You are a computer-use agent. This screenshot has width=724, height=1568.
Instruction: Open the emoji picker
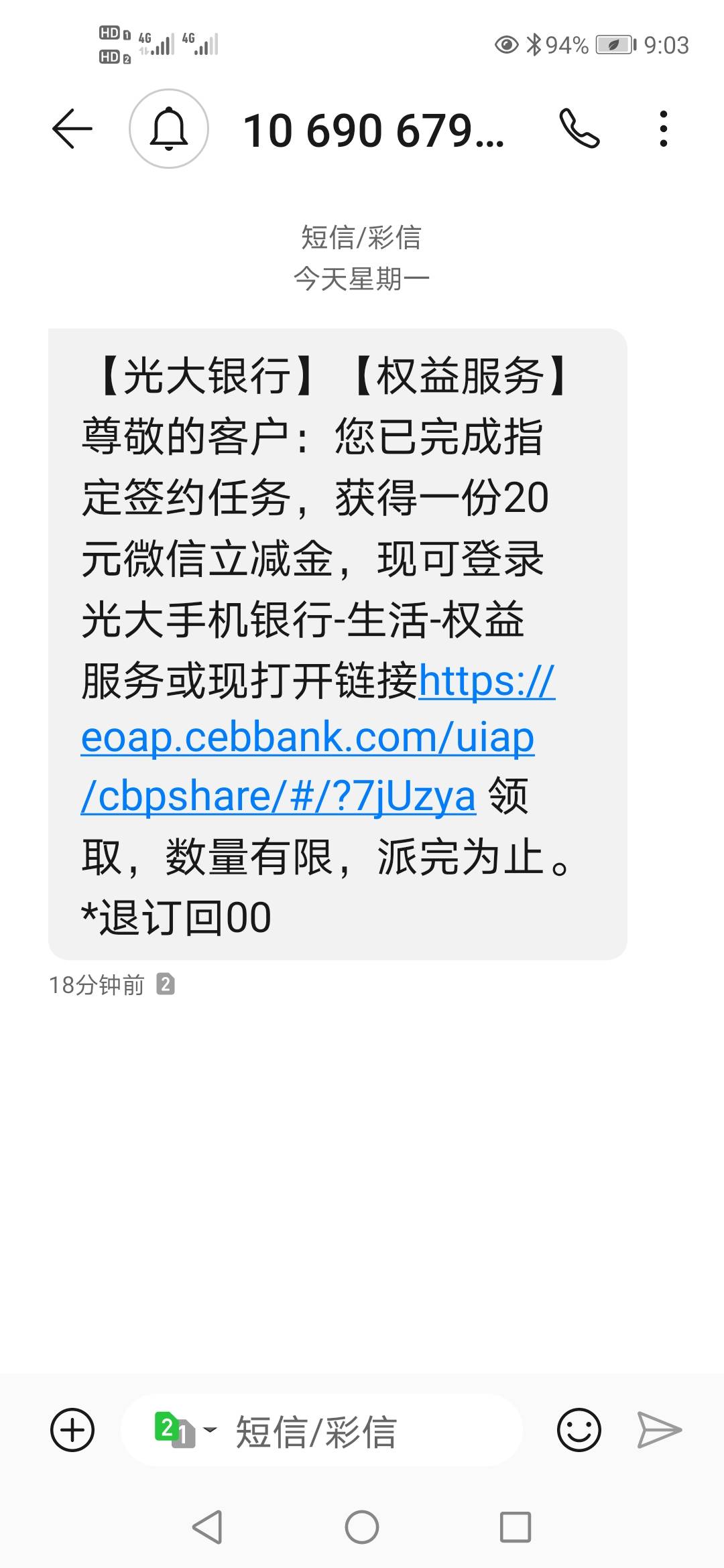tap(579, 1430)
